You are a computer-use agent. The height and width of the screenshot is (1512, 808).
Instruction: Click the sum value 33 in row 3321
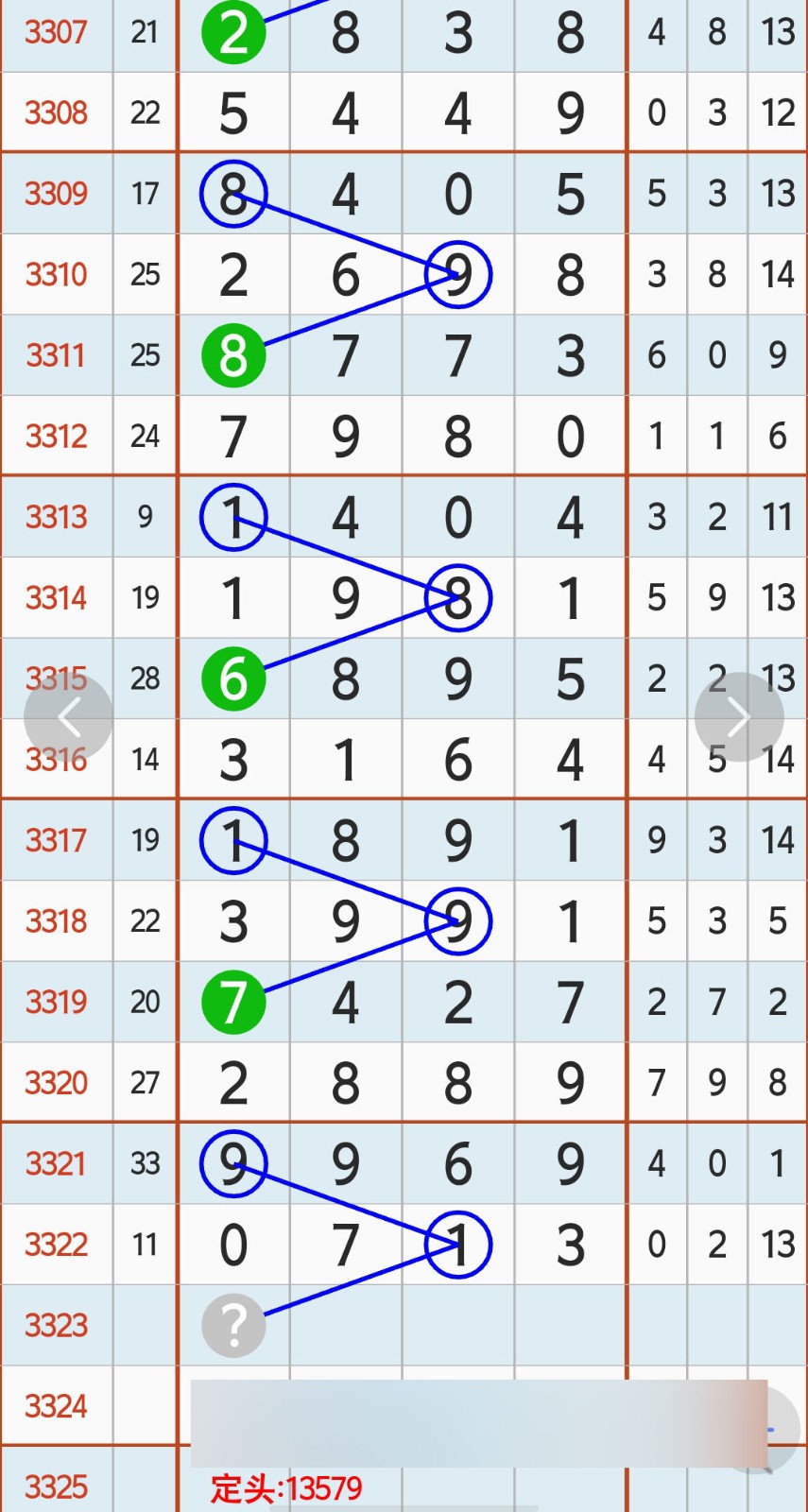[145, 1164]
